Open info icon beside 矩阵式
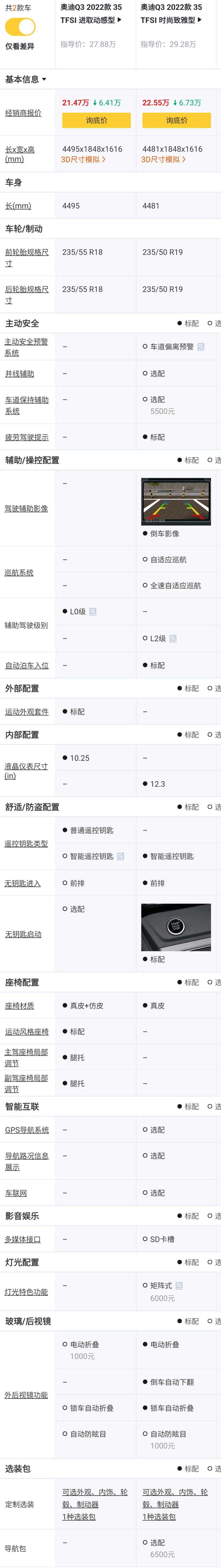Image resolution: width=221 pixels, height=1568 pixels. [179, 1286]
